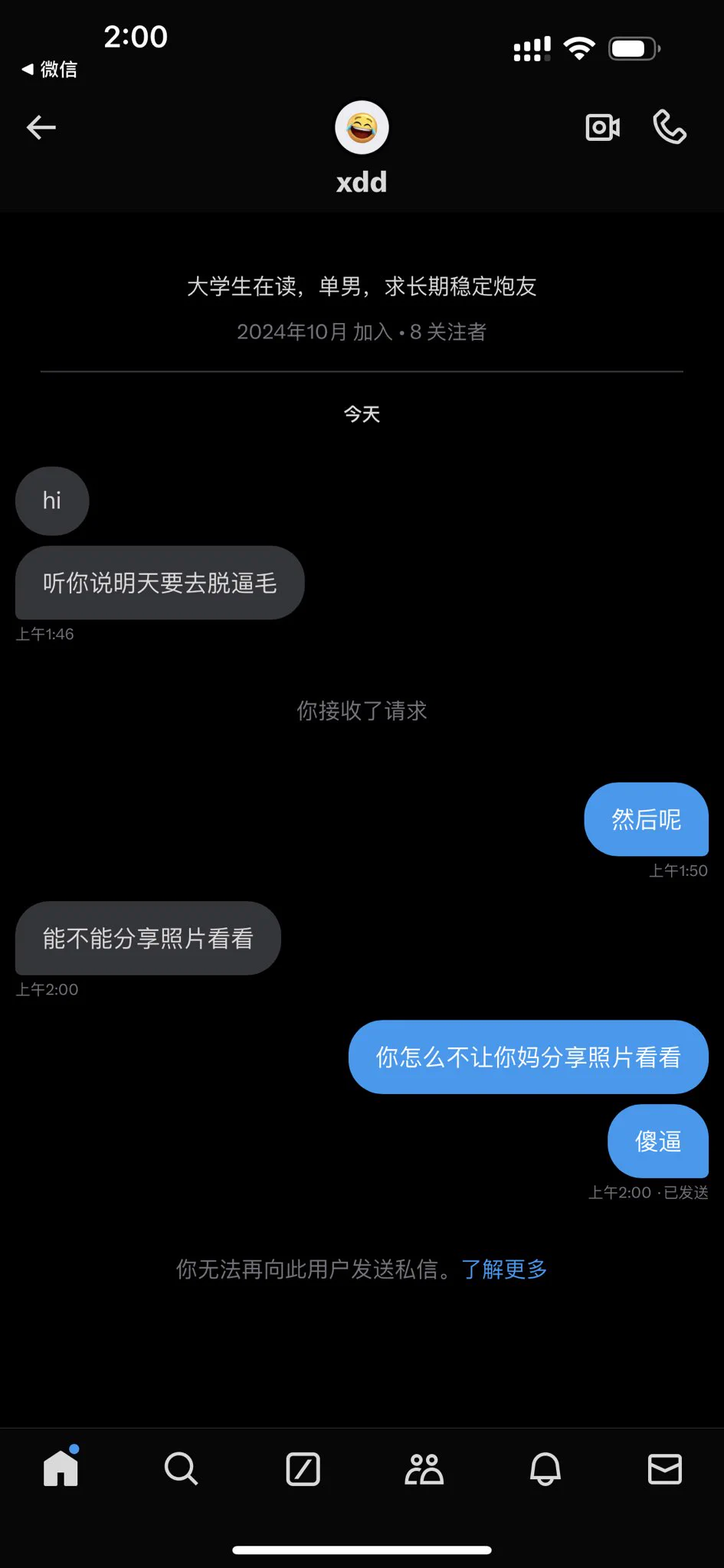
Task: Open the Messages envelope tab
Action: [x=664, y=1468]
